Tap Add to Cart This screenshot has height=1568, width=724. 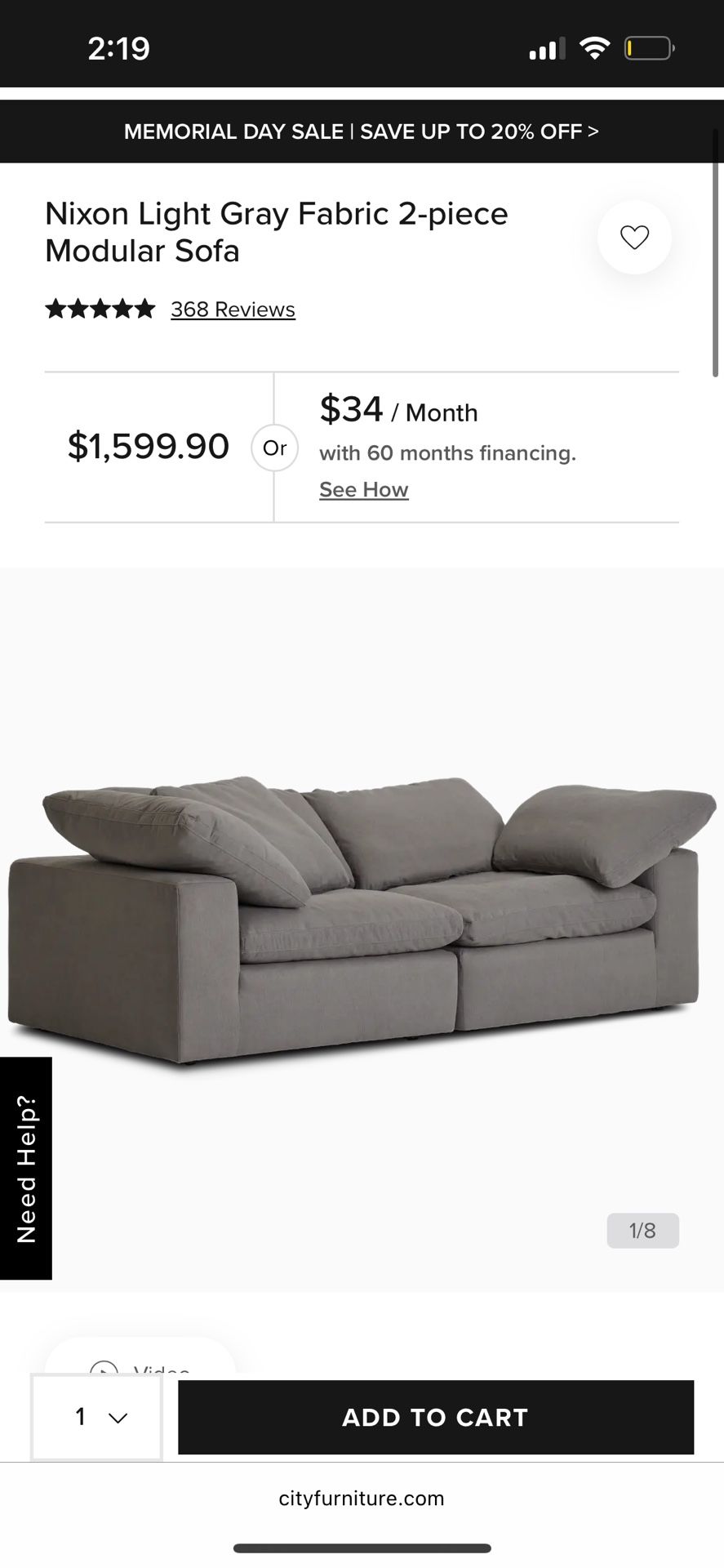(x=436, y=1417)
